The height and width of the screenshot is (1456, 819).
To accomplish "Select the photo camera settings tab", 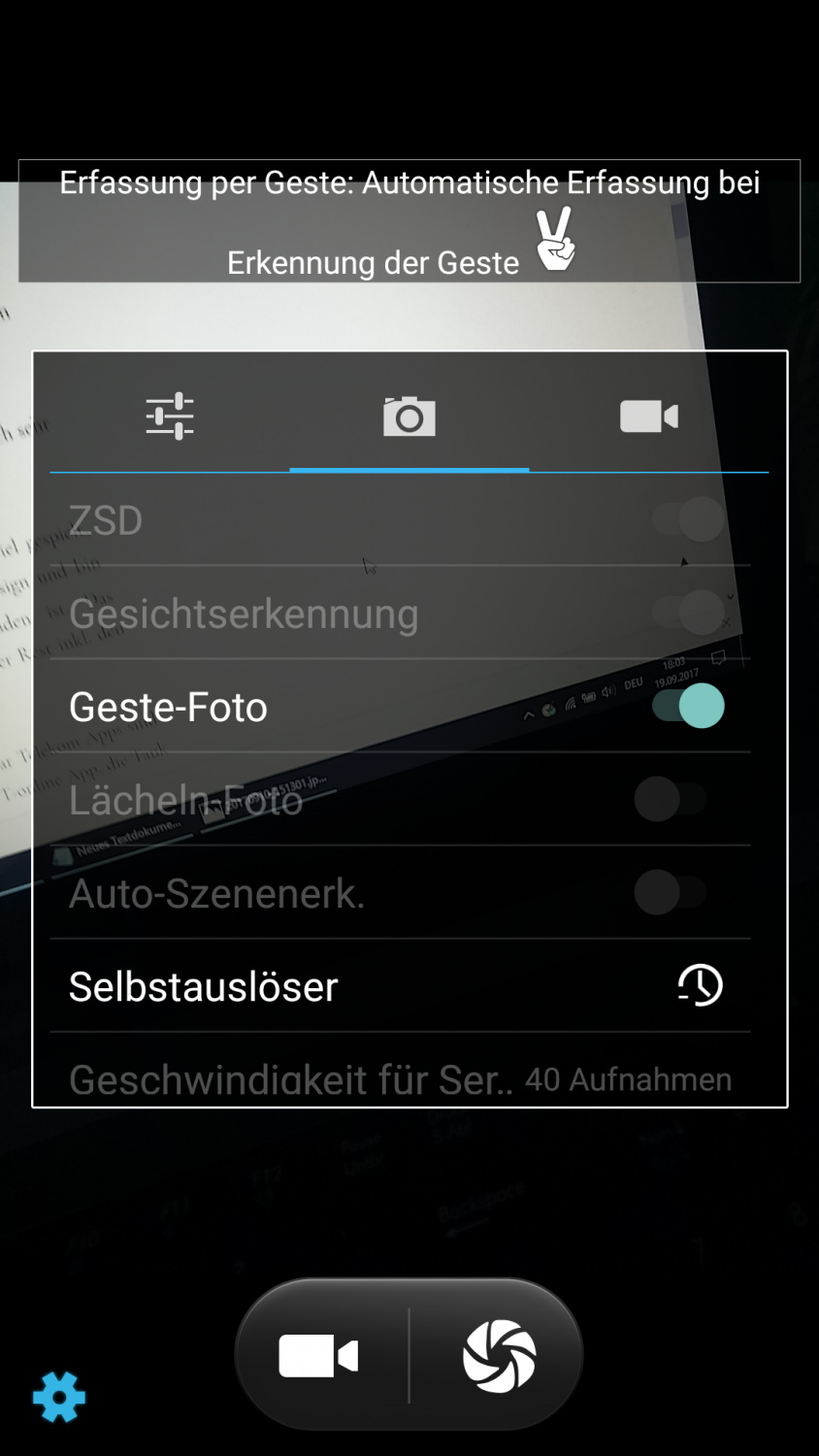I will click(x=409, y=417).
